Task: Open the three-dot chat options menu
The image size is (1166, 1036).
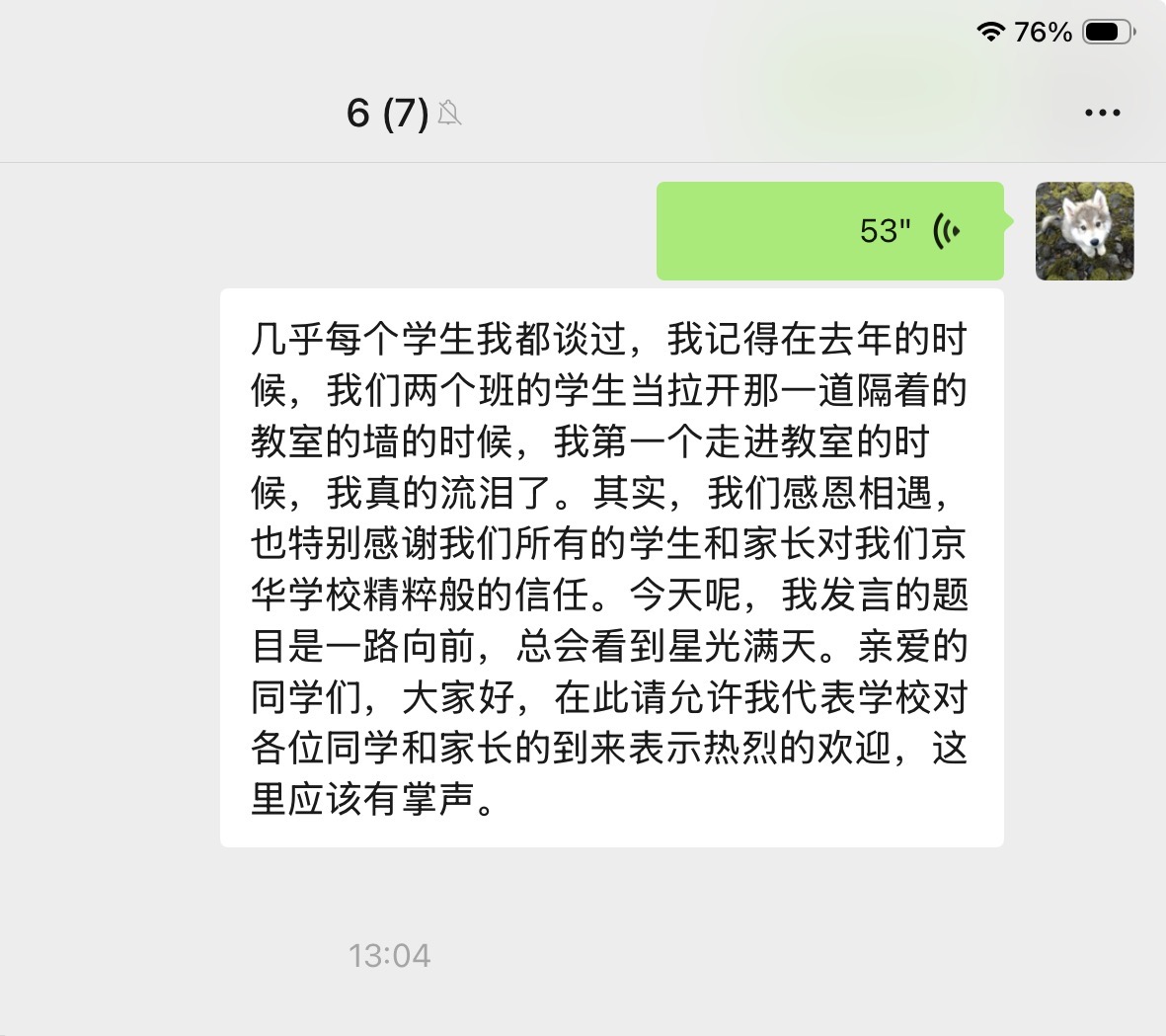Action: 1102,113
